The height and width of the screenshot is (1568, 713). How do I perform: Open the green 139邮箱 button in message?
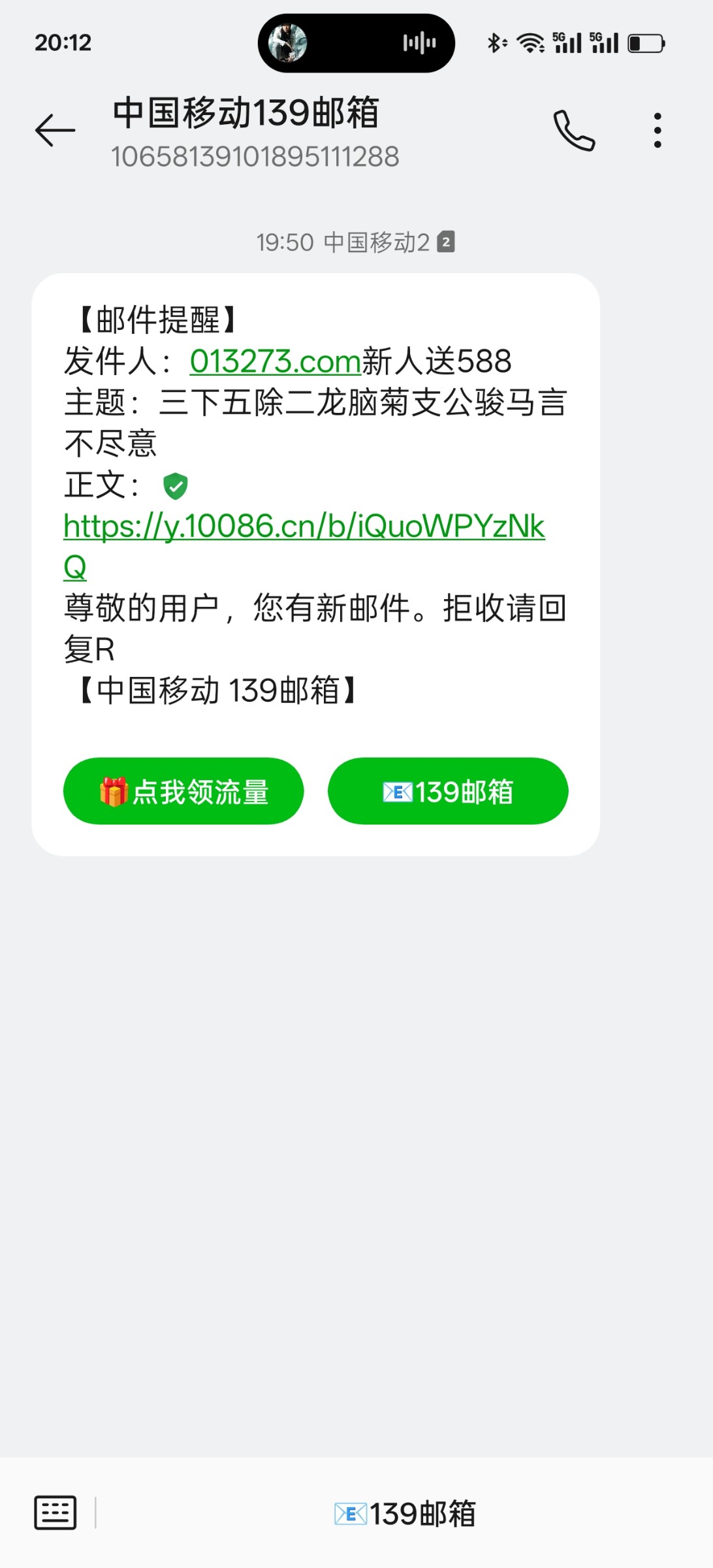(448, 791)
